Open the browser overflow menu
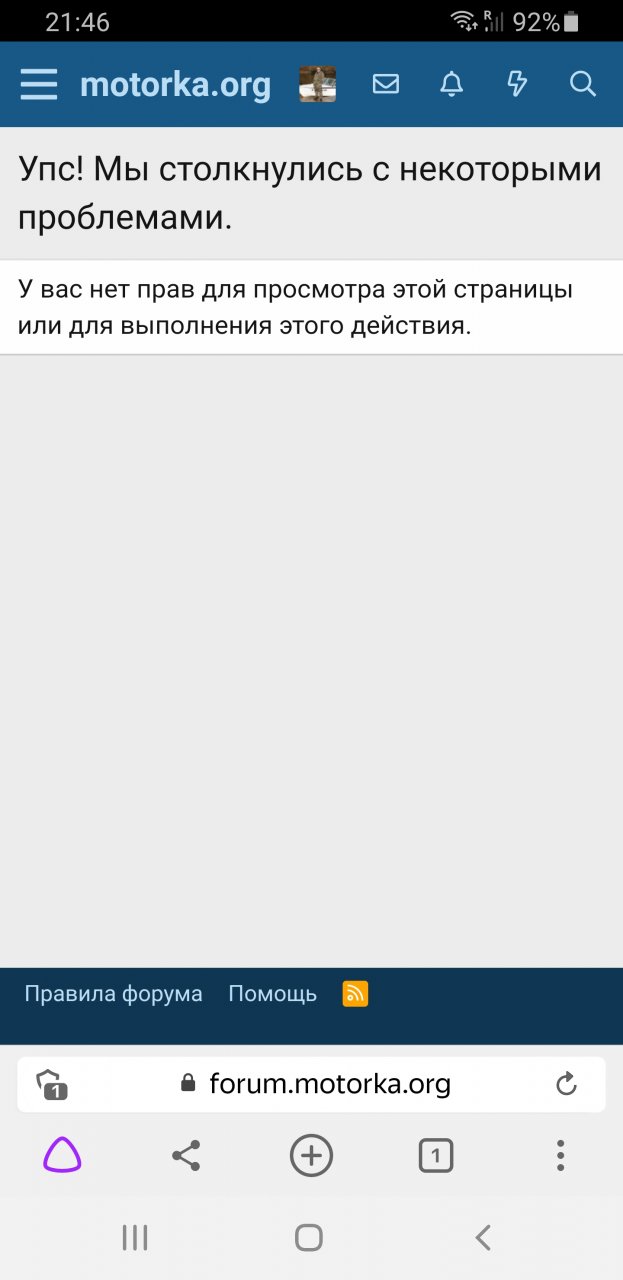Screen dimensions: 623x1280 tap(560, 1157)
